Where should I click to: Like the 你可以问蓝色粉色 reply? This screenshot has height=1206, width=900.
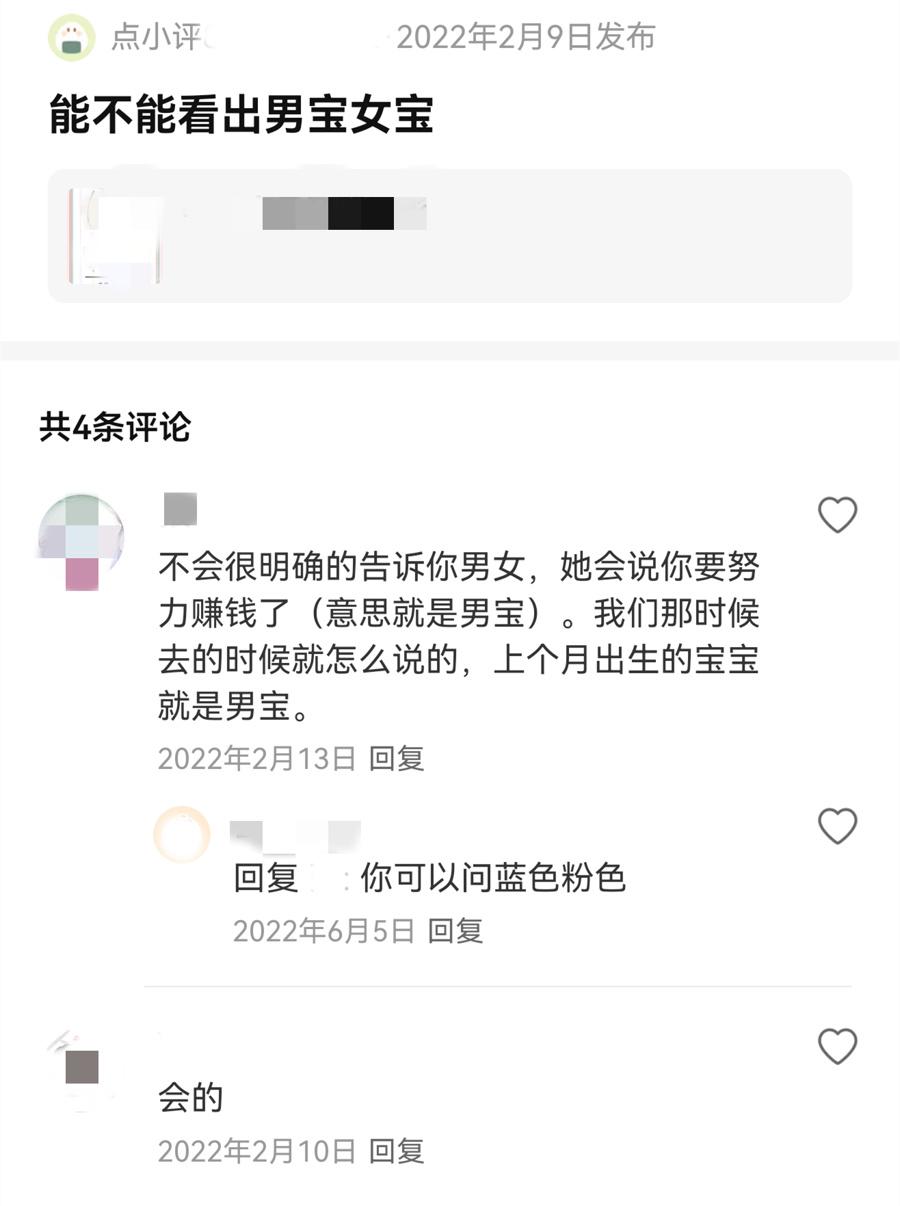[838, 826]
